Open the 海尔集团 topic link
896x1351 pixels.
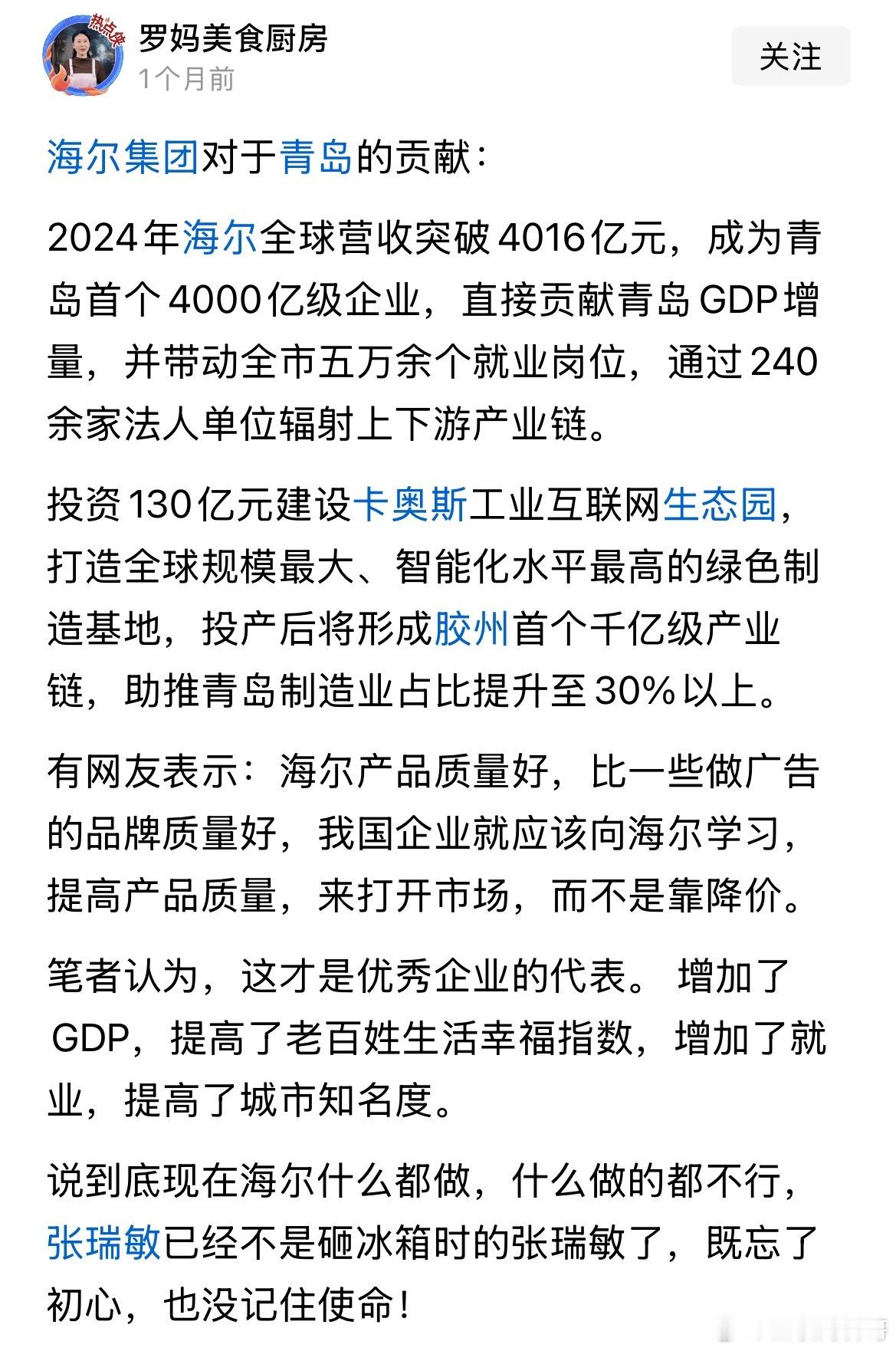coord(123,158)
